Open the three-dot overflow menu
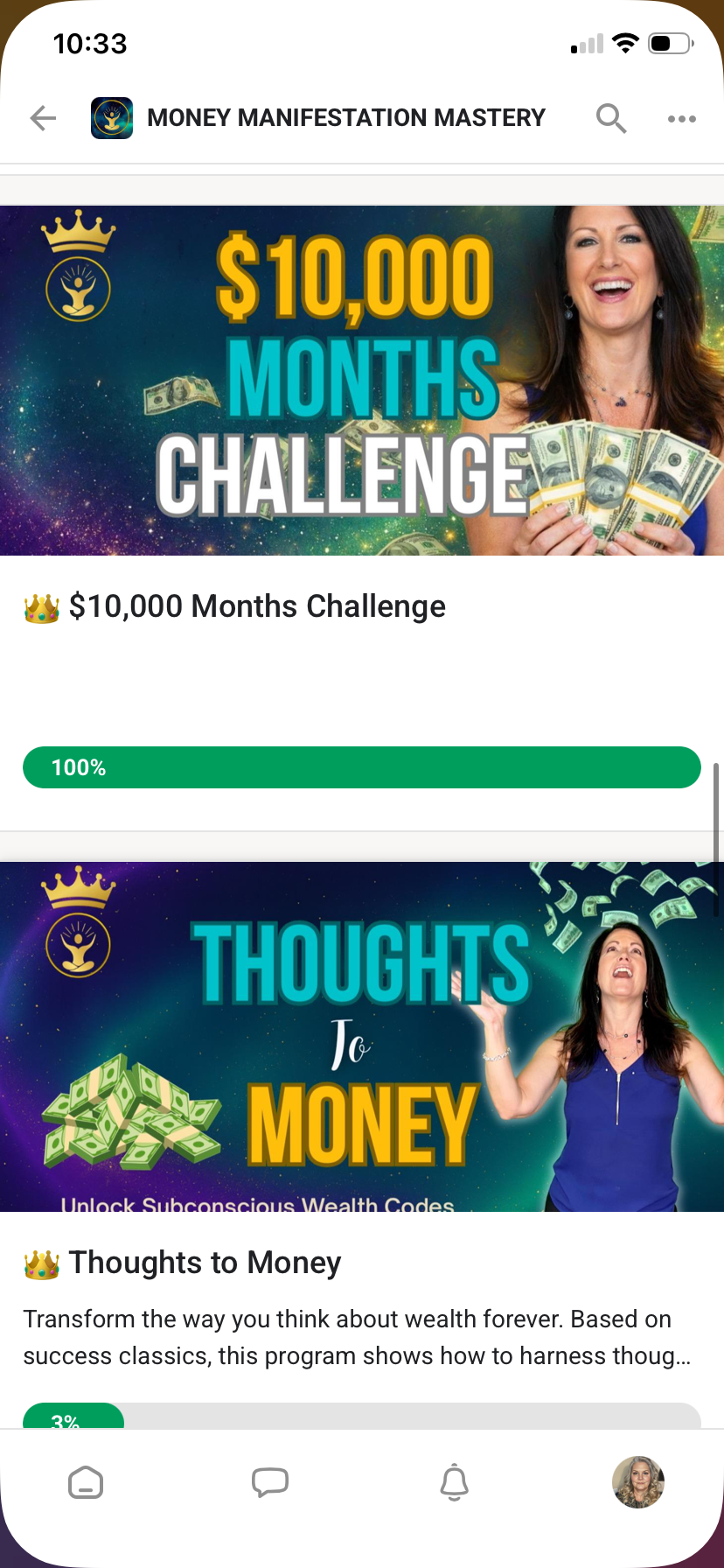 [681, 118]
